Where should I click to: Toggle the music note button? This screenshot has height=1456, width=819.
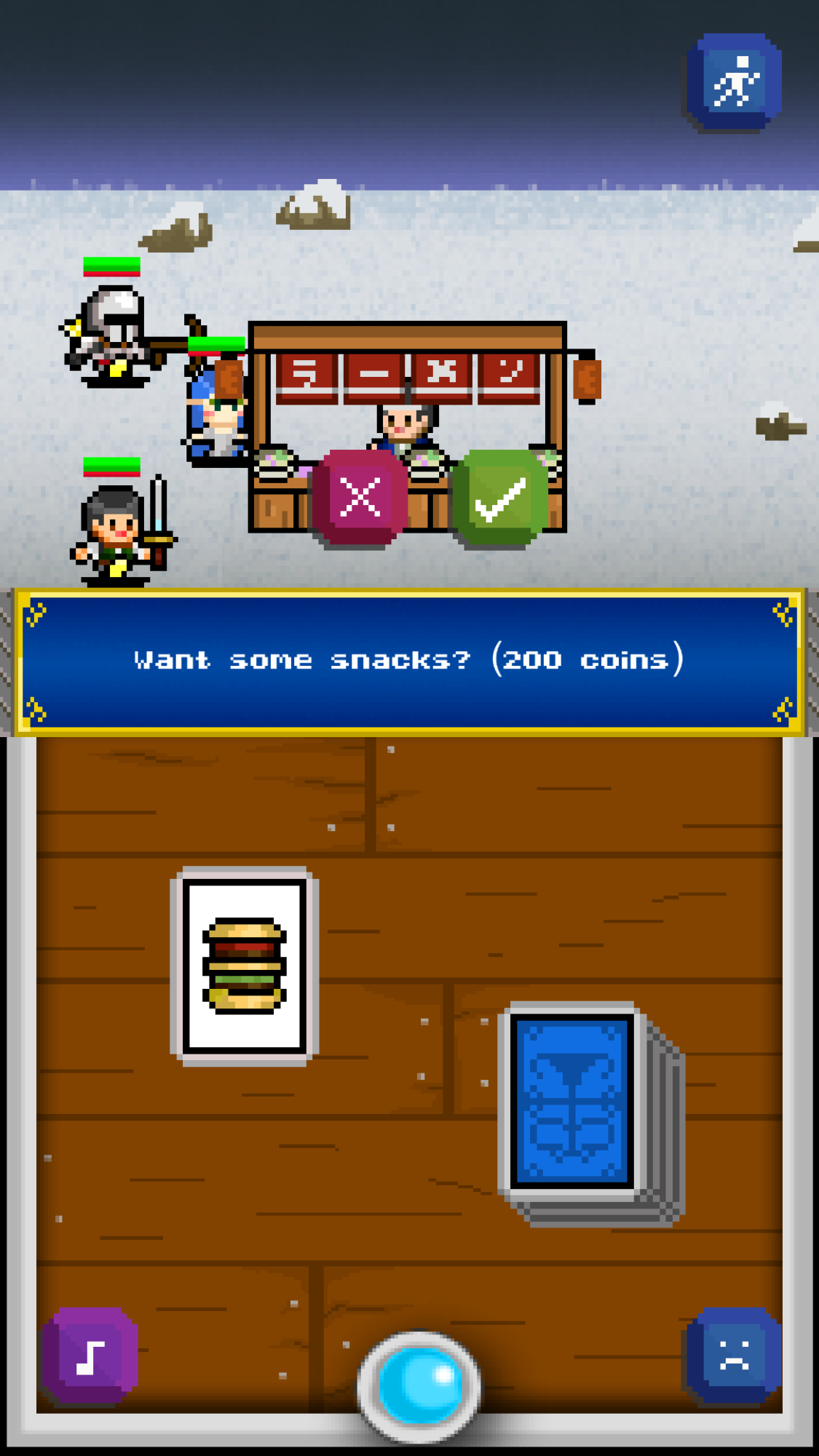pyautogui.click(x=90, y=1356)
